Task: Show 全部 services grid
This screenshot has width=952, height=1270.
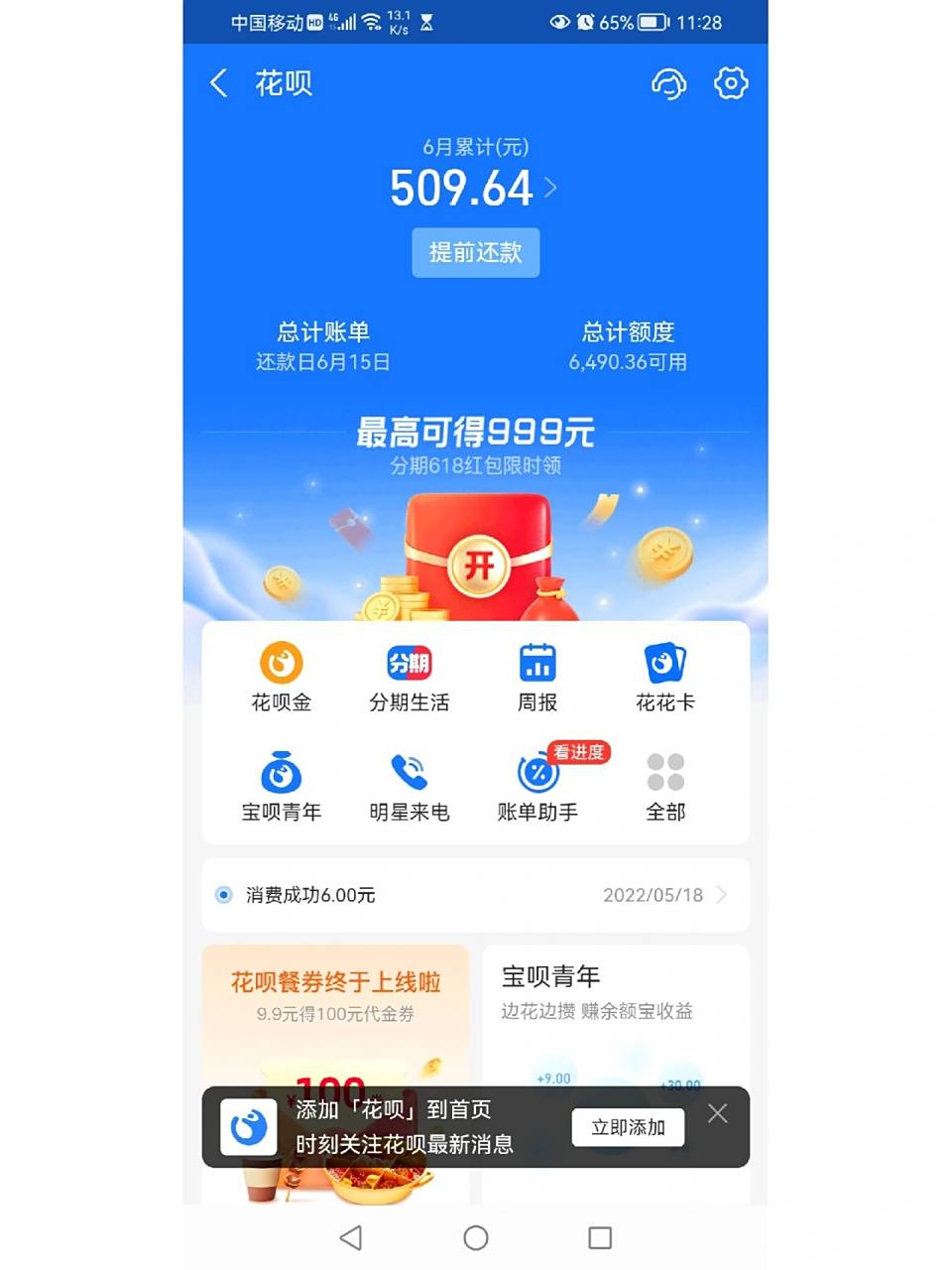Action: coord(664,786)
